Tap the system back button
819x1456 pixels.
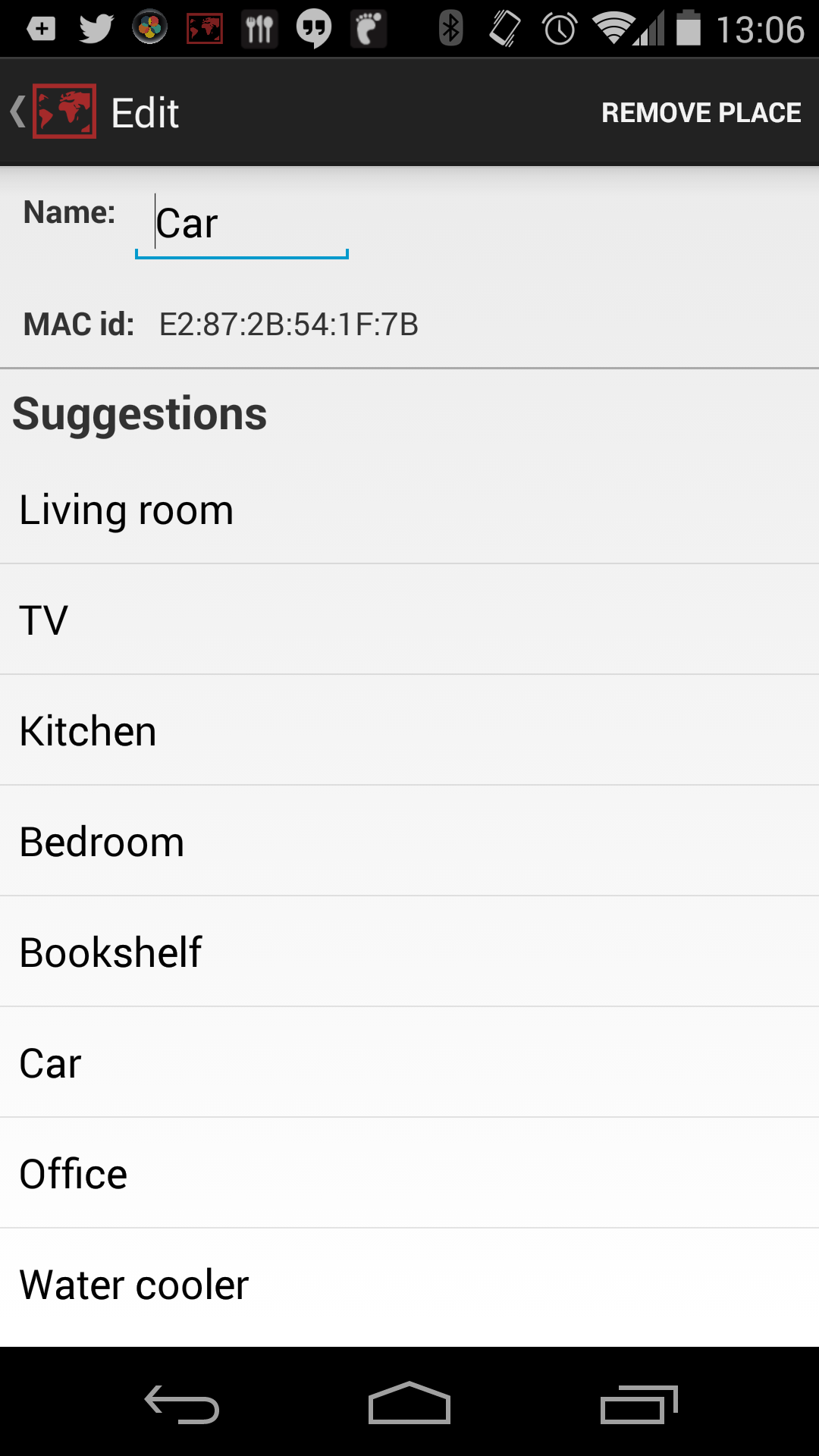pyautogui.click(x=182, y=1404)
